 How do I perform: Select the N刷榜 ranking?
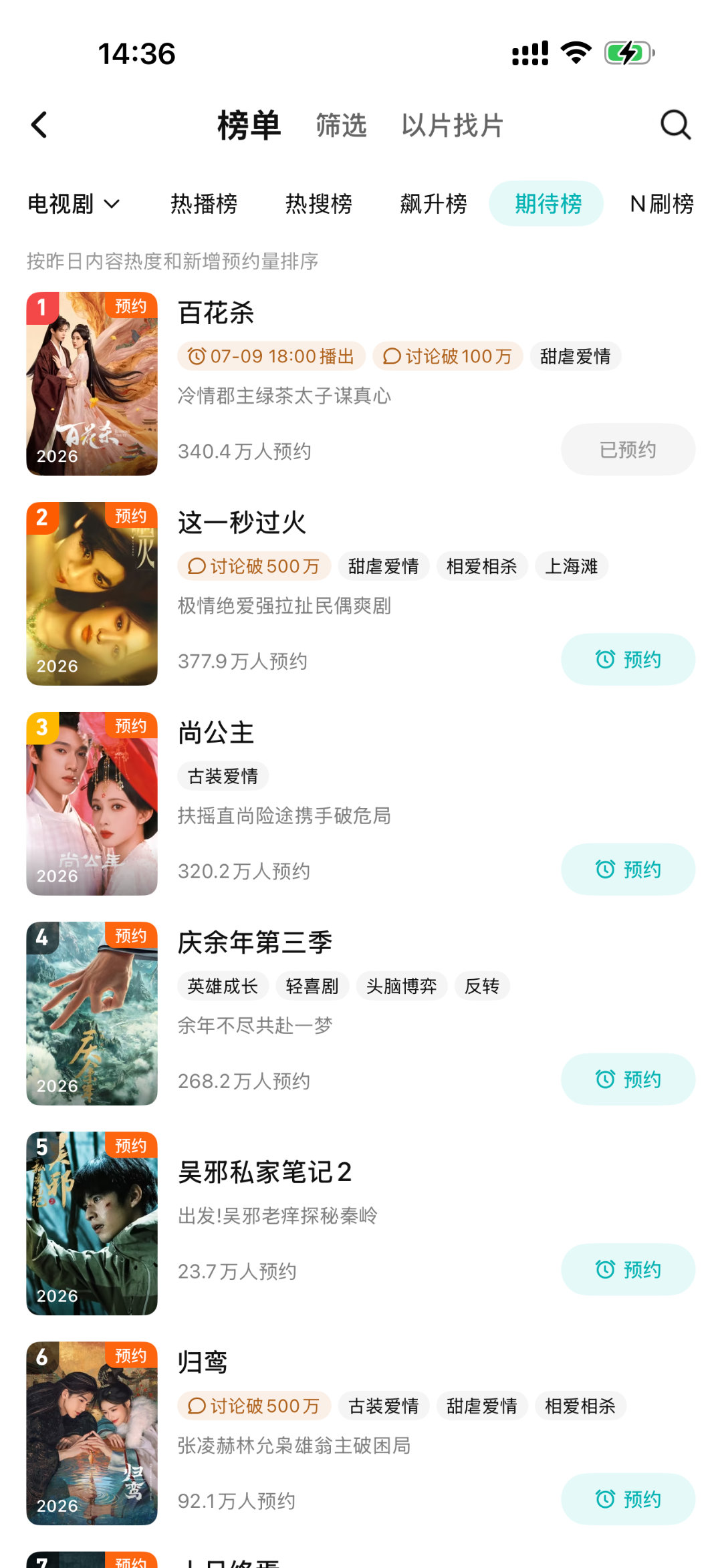[x=662, y=204]
